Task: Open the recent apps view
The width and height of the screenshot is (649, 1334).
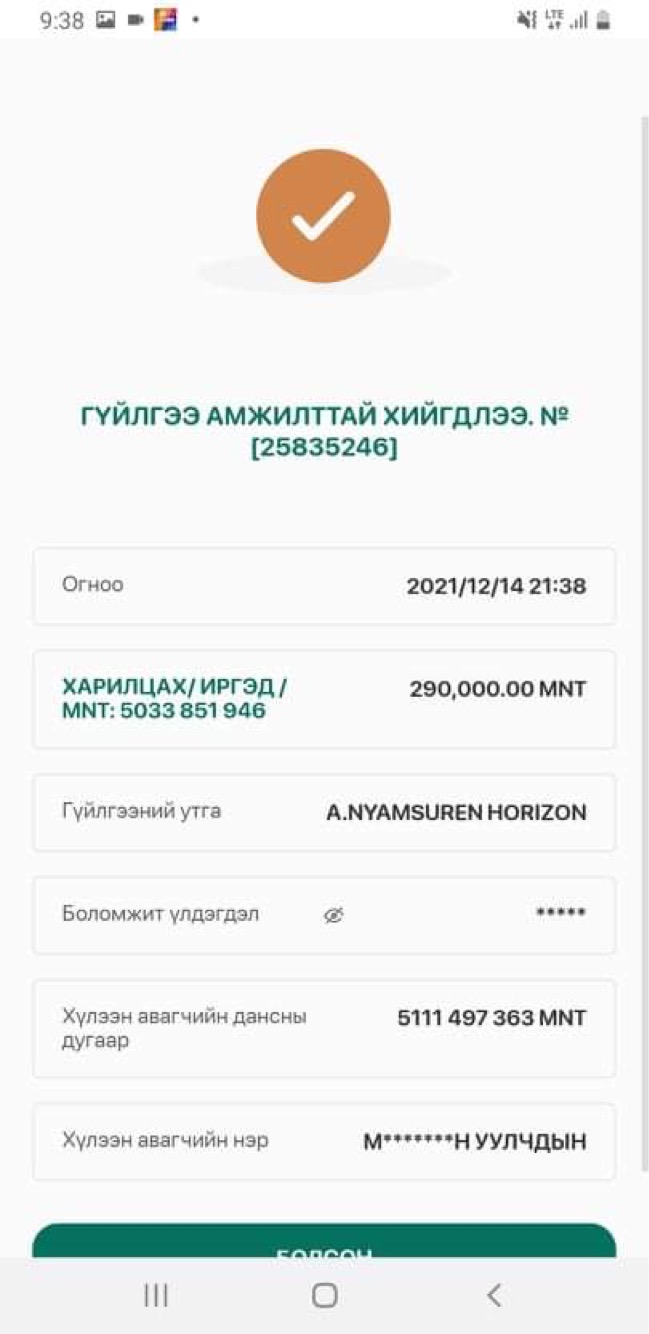Action: 156,1295
